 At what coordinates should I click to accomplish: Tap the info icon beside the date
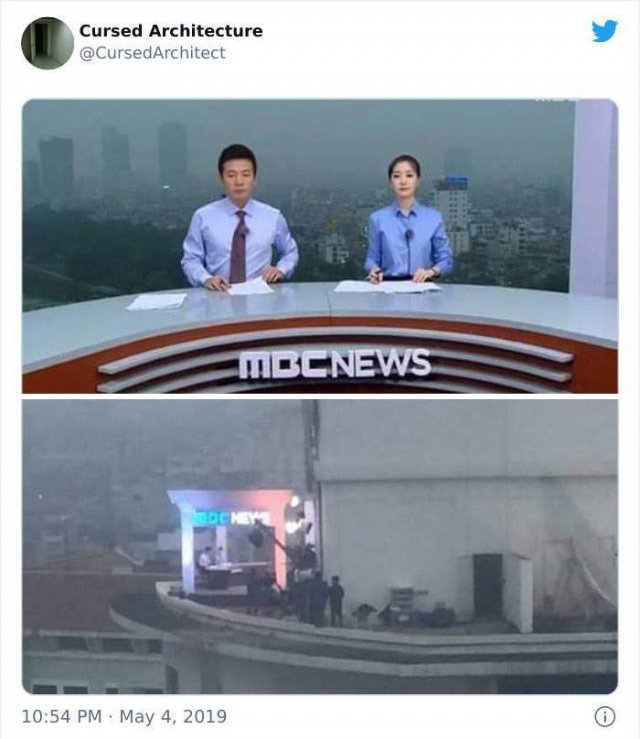click(x=604, y=716)
